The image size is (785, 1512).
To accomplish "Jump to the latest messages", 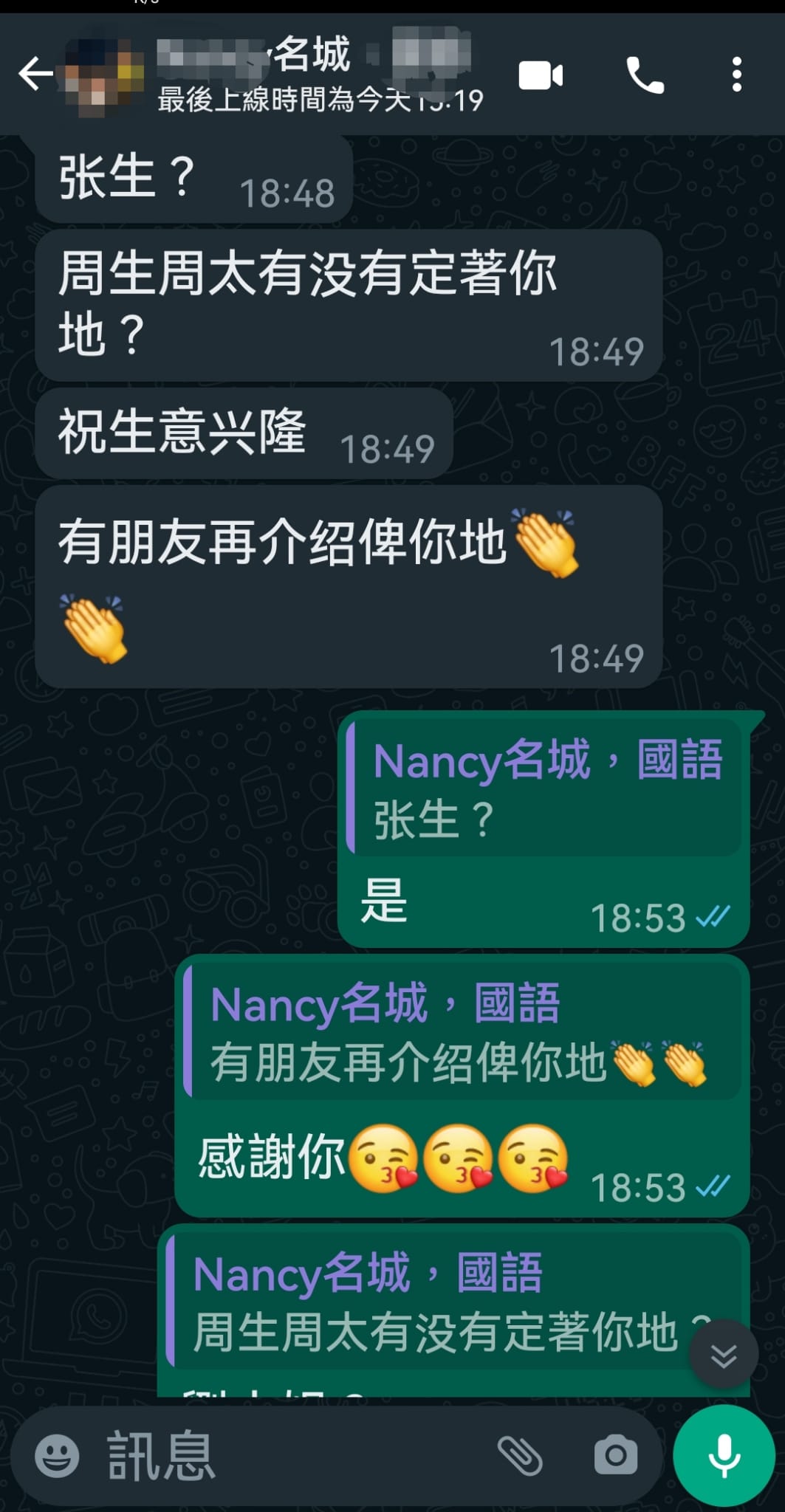I will click(724, 1355).
